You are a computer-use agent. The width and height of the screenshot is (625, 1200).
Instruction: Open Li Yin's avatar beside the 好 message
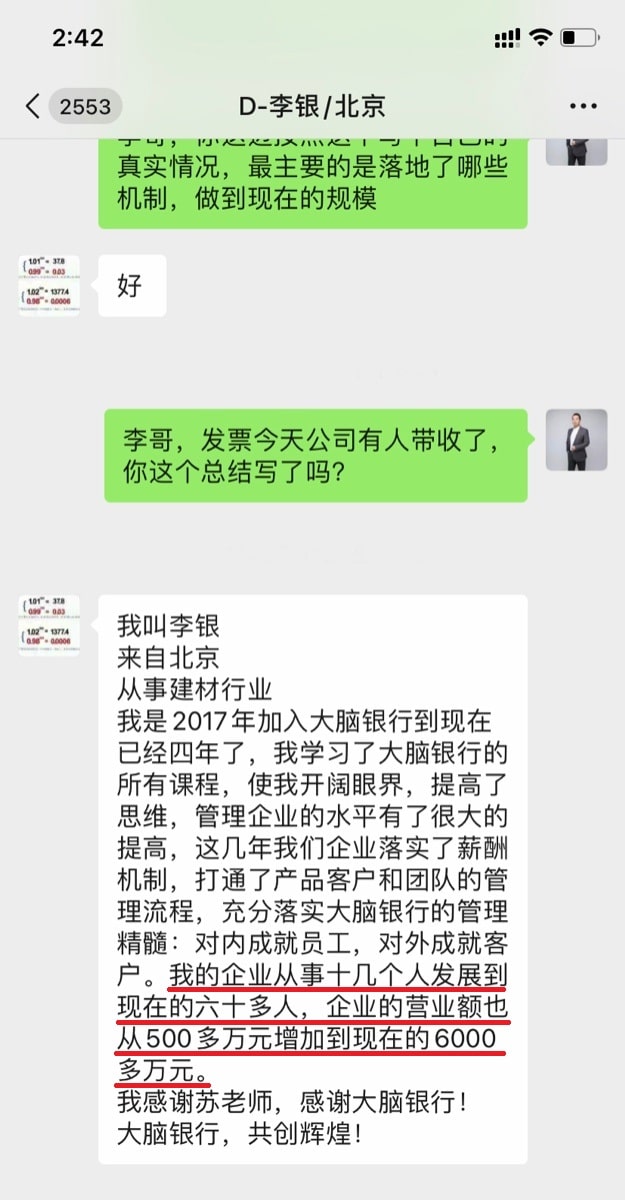click(x=49, y=286)
